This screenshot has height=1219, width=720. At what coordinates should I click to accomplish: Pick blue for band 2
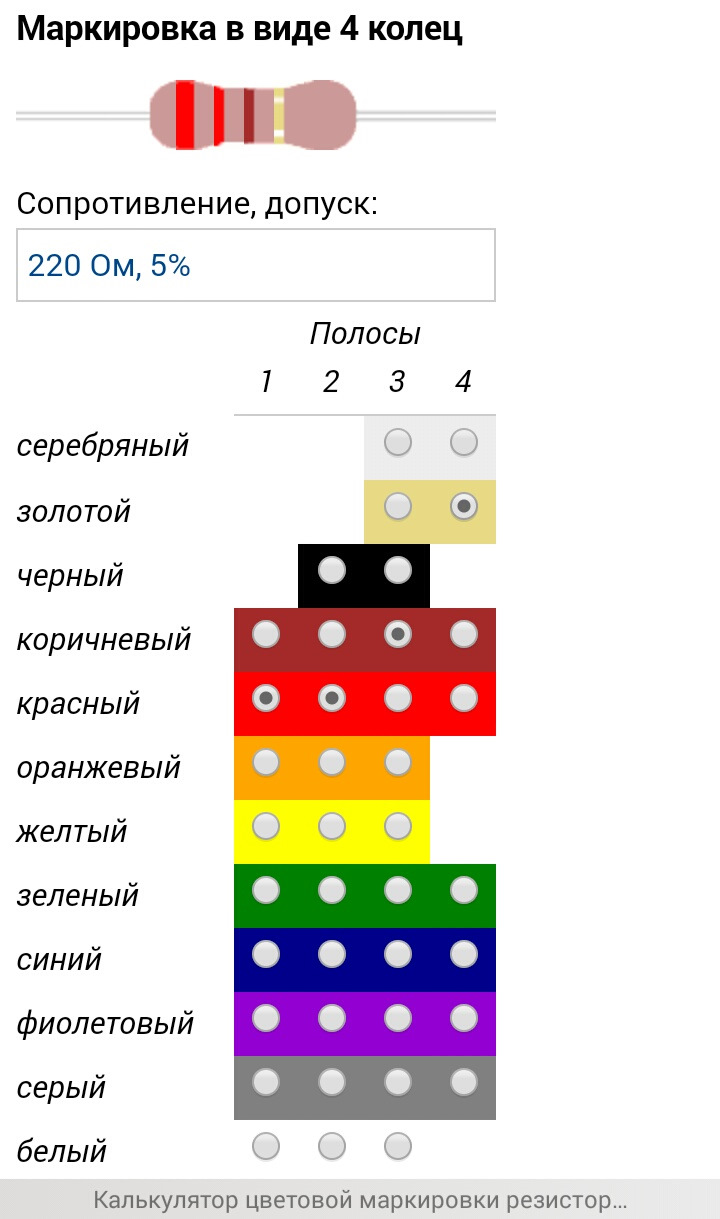pyautogui.click(x=332, y=954)
